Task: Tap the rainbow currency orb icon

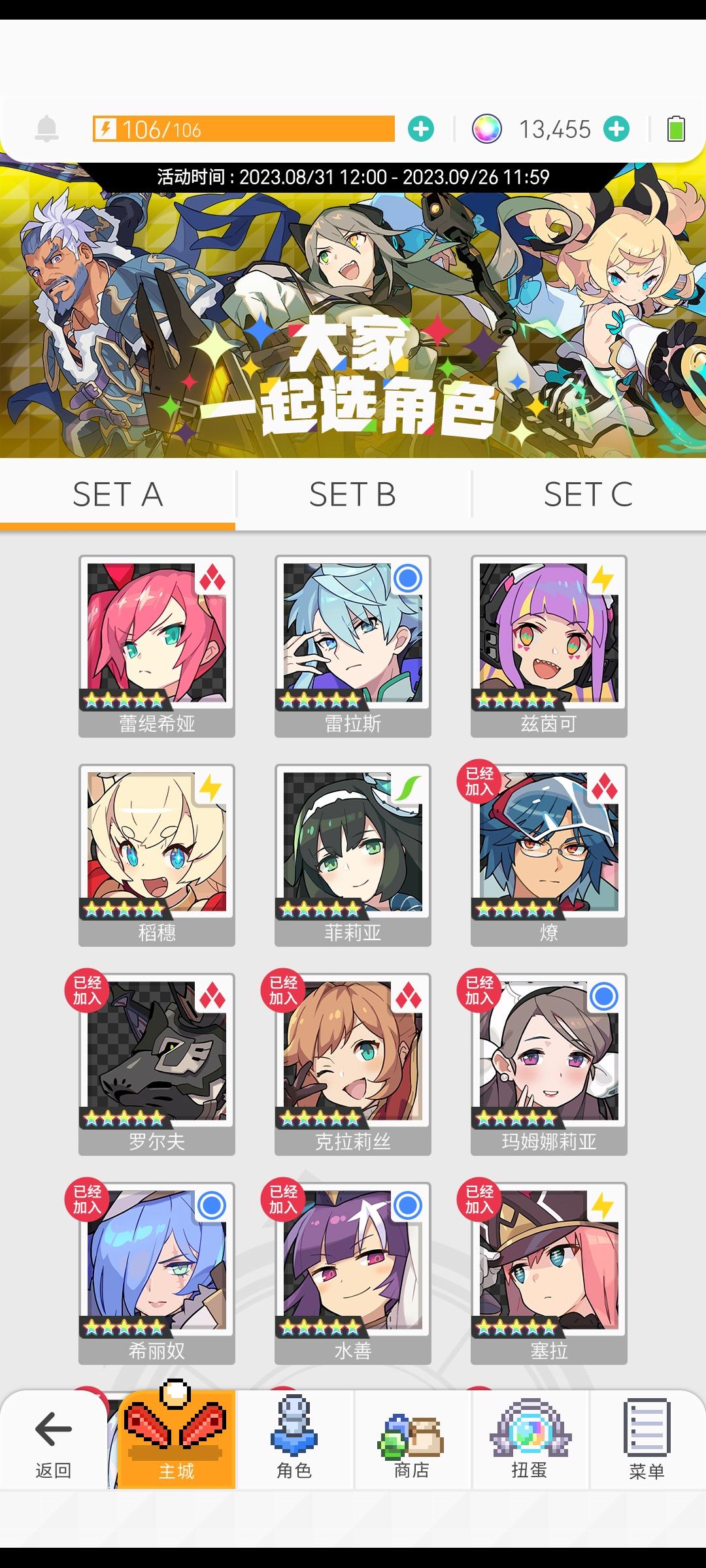Action: 486,129
